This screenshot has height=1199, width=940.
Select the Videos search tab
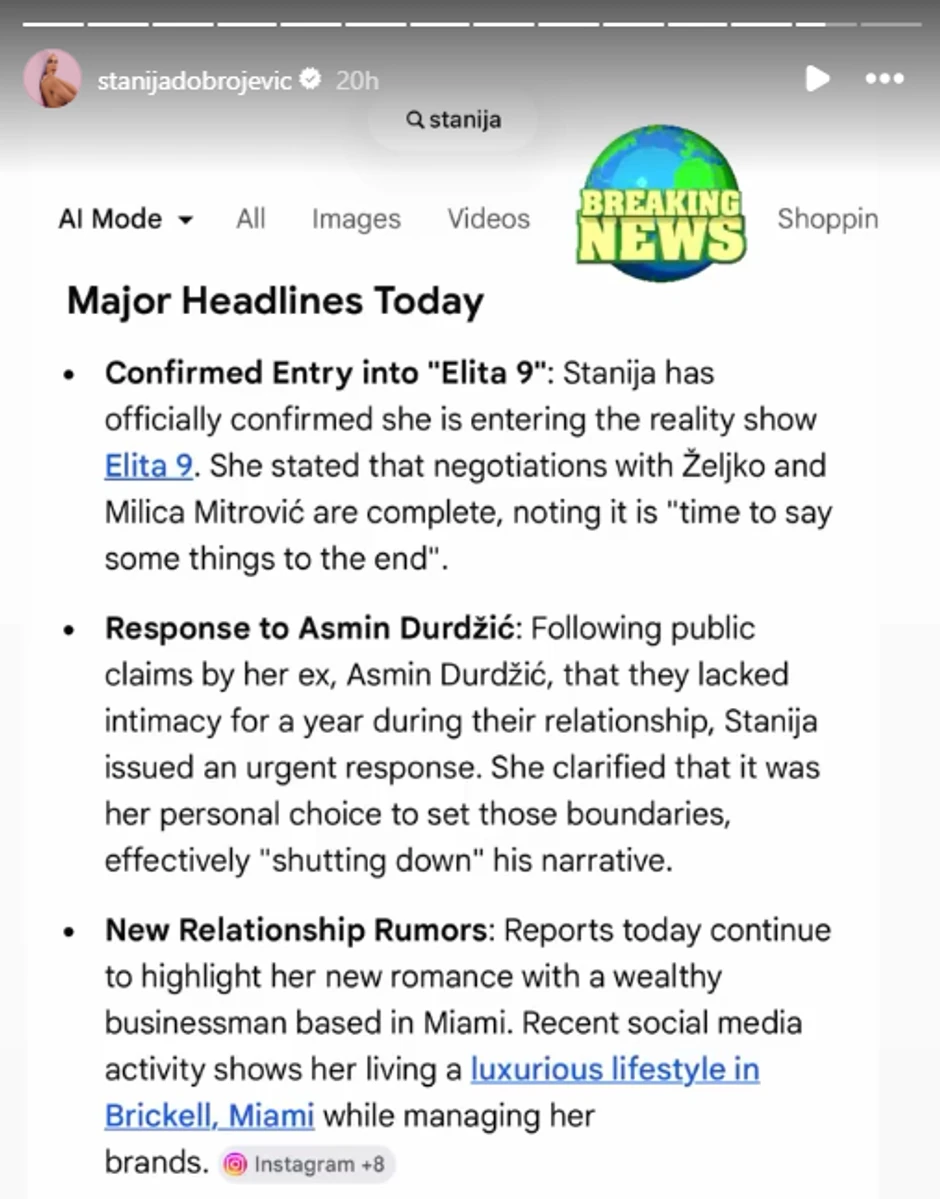click(488, 219)
